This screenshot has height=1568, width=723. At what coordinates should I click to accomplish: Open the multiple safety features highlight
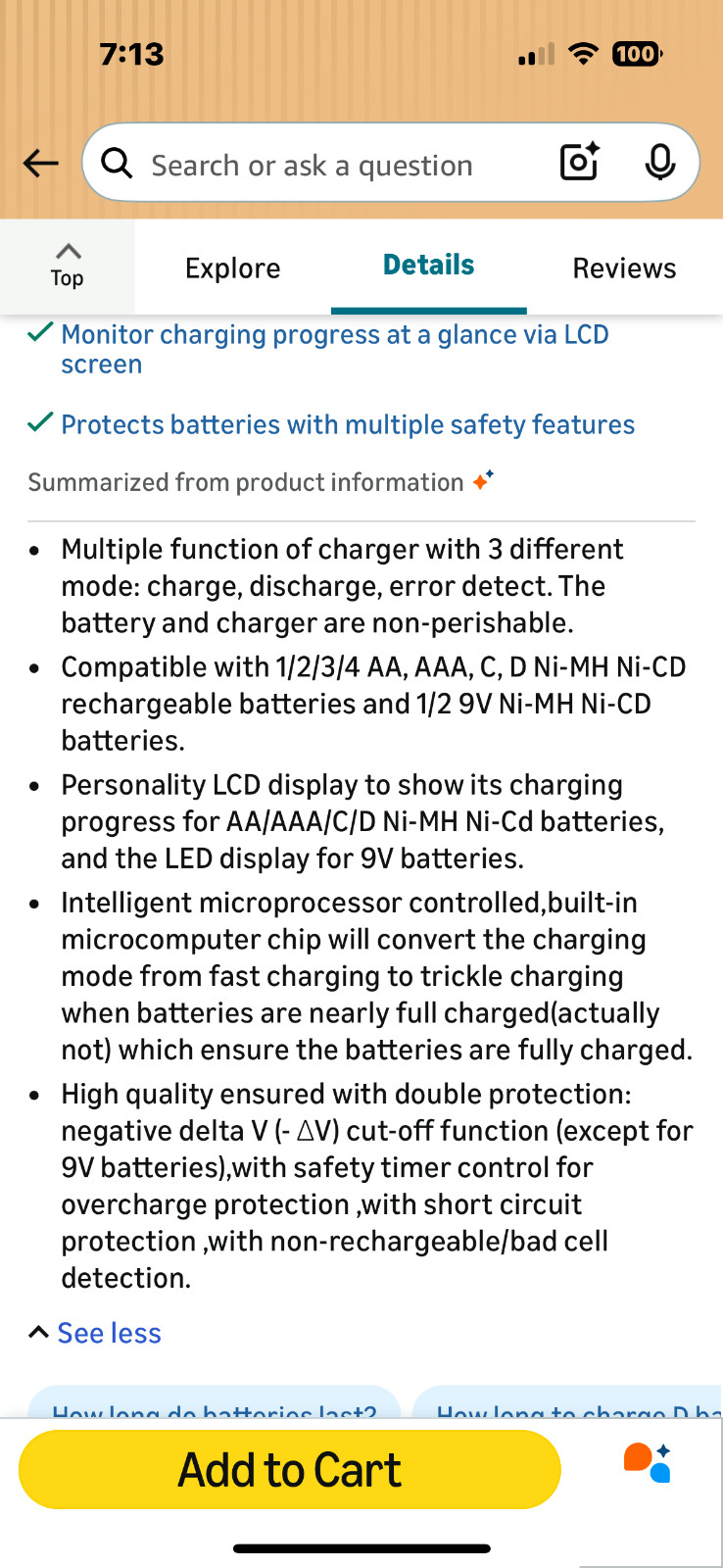click(x=347, y=424)
